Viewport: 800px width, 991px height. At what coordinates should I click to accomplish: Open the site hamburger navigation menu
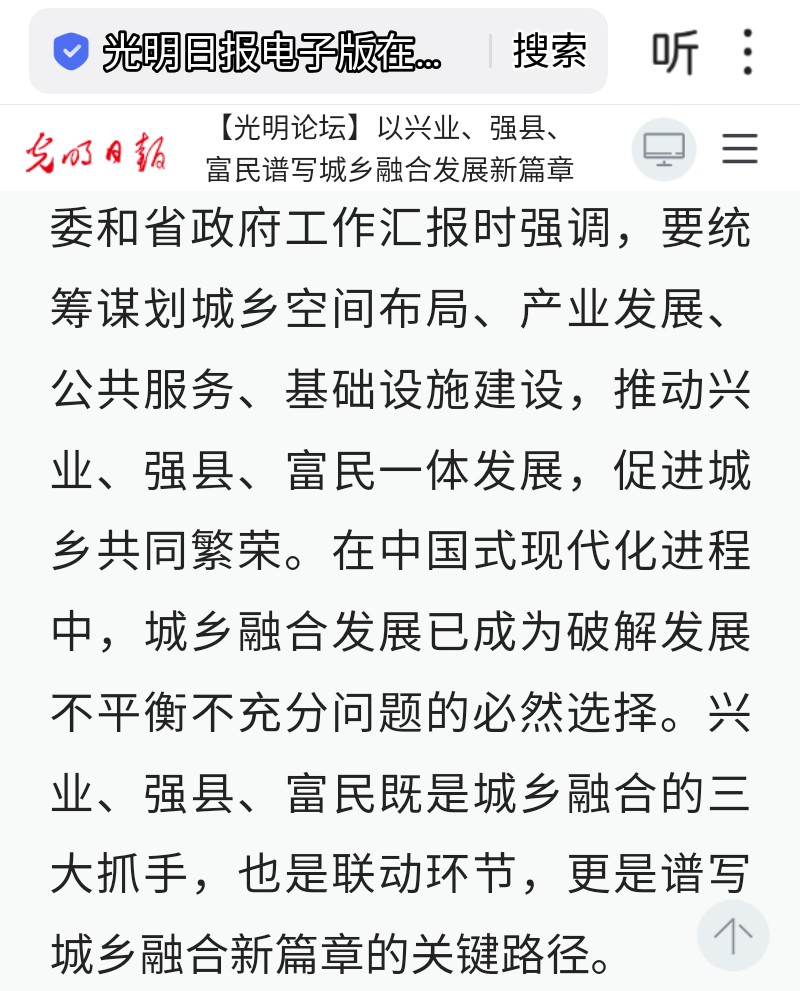click(x=739, y=148)
